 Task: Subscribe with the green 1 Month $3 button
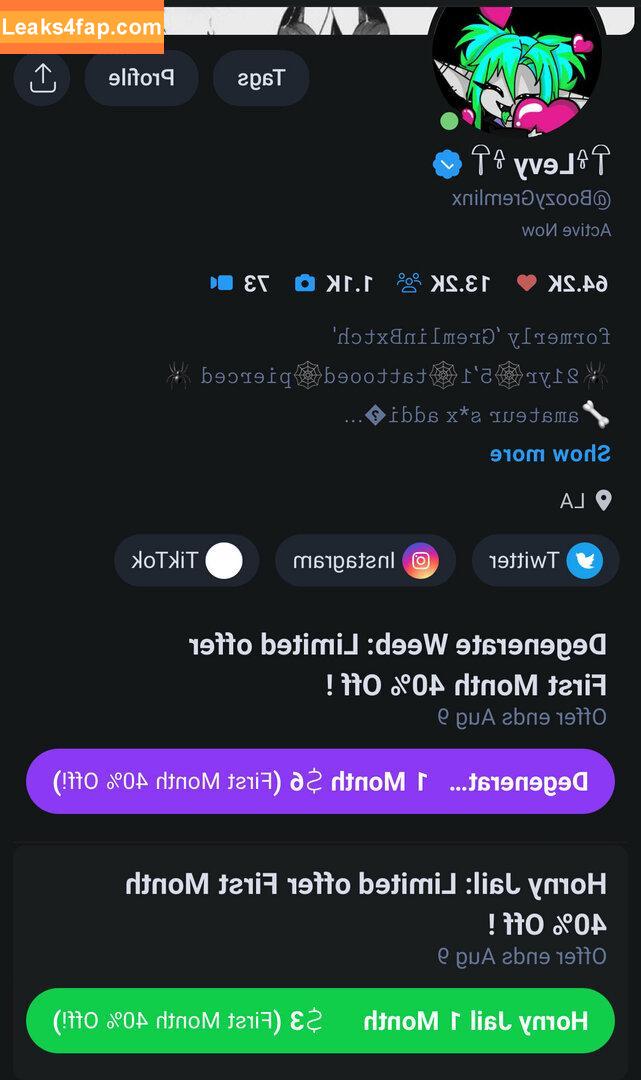[320, 1020]
